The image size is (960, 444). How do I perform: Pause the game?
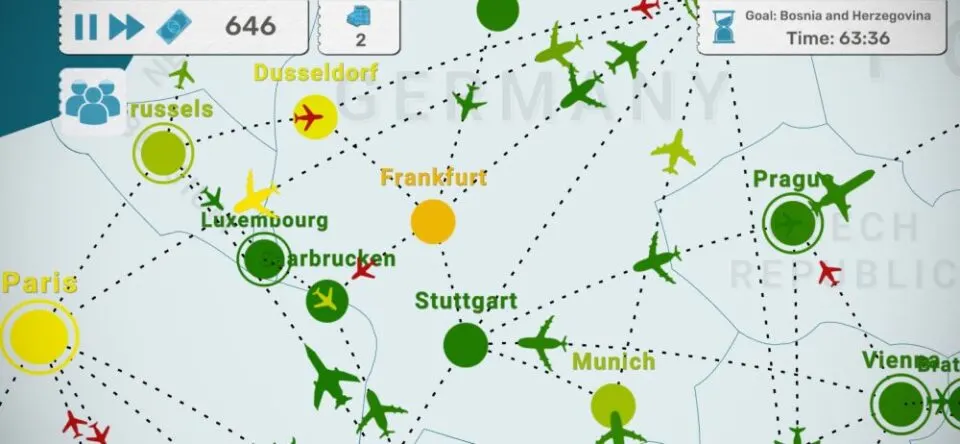[86, 26]
